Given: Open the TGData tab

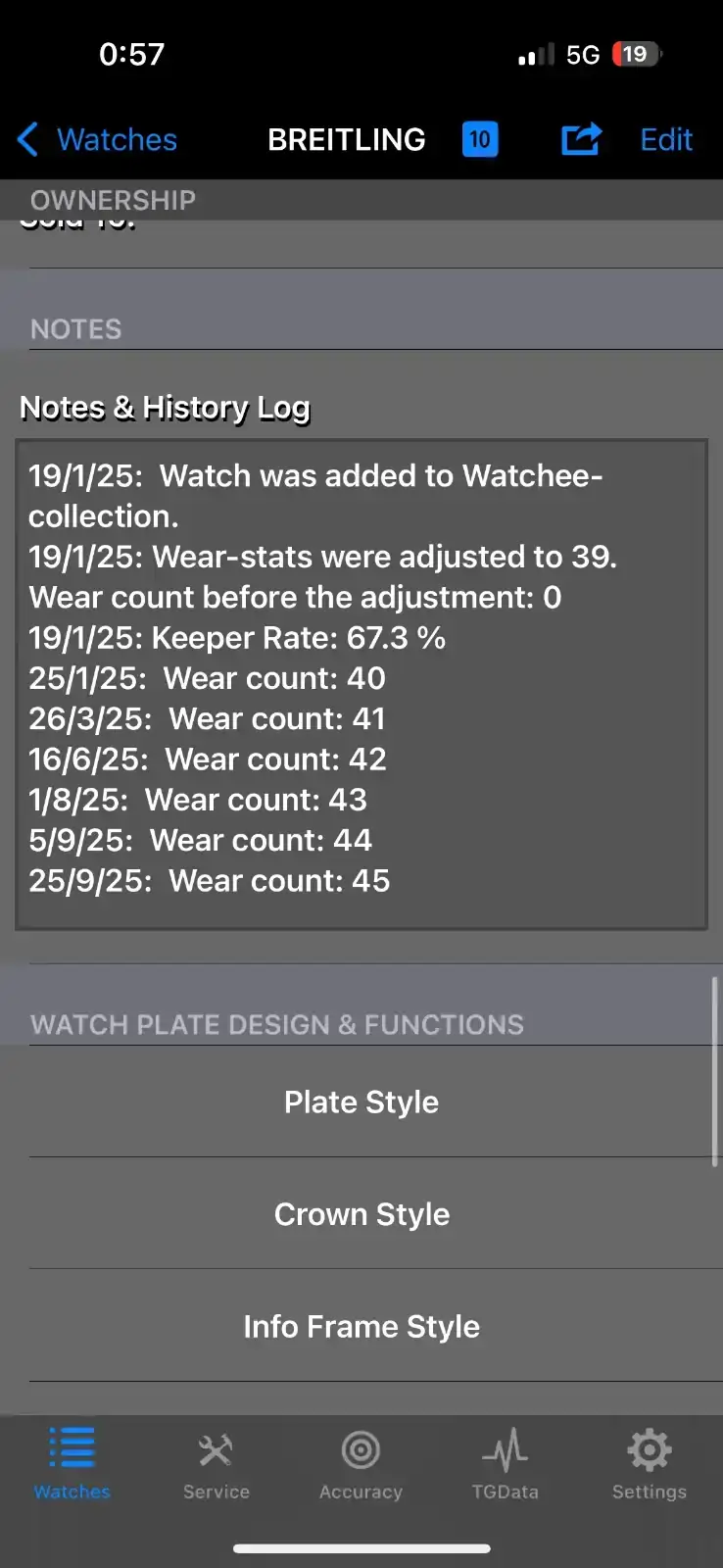Looking at the screenshot, I should coord(505,1465).
